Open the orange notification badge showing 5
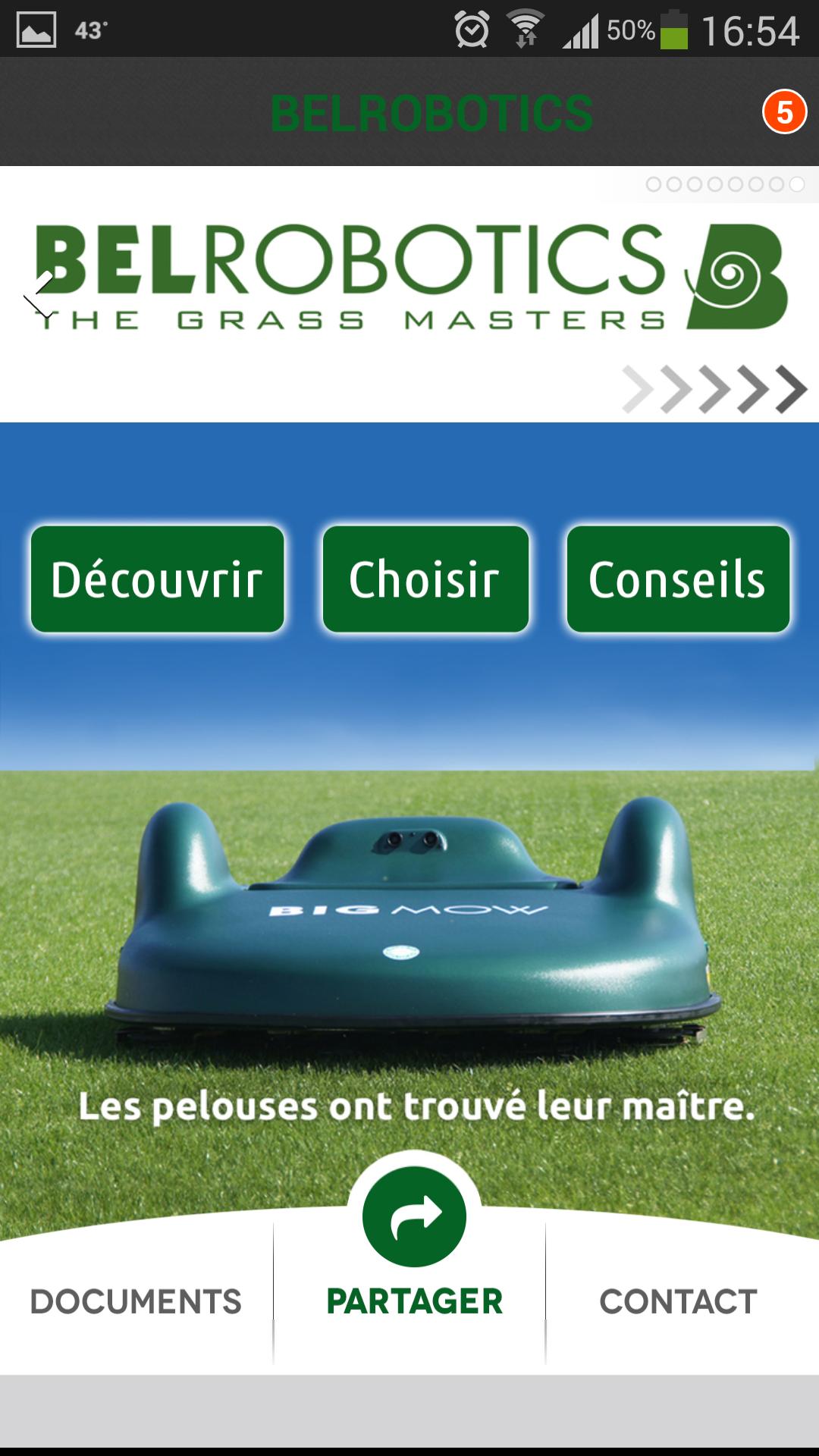The height and width of the screenshot is (1456, 819). (x=784, y=112)
